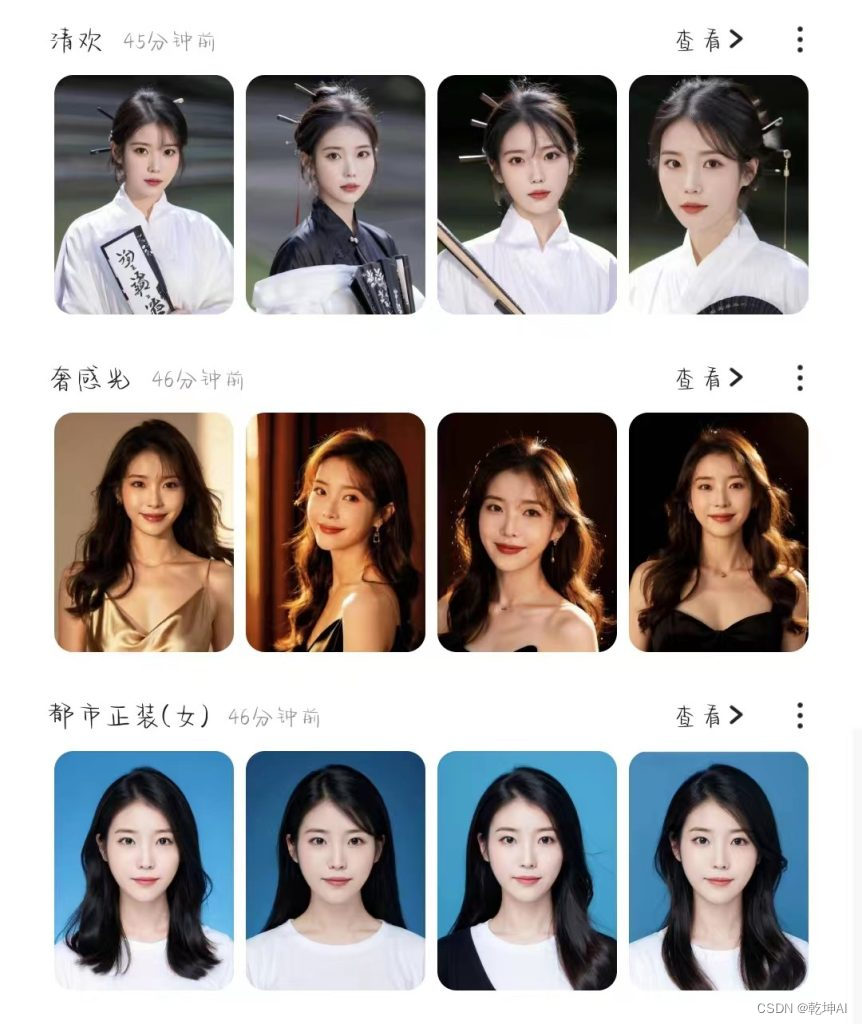Open 奢感光 photo with the black sweetheart top
This screenshot has height=1024, width=862.
pos(718,532)
